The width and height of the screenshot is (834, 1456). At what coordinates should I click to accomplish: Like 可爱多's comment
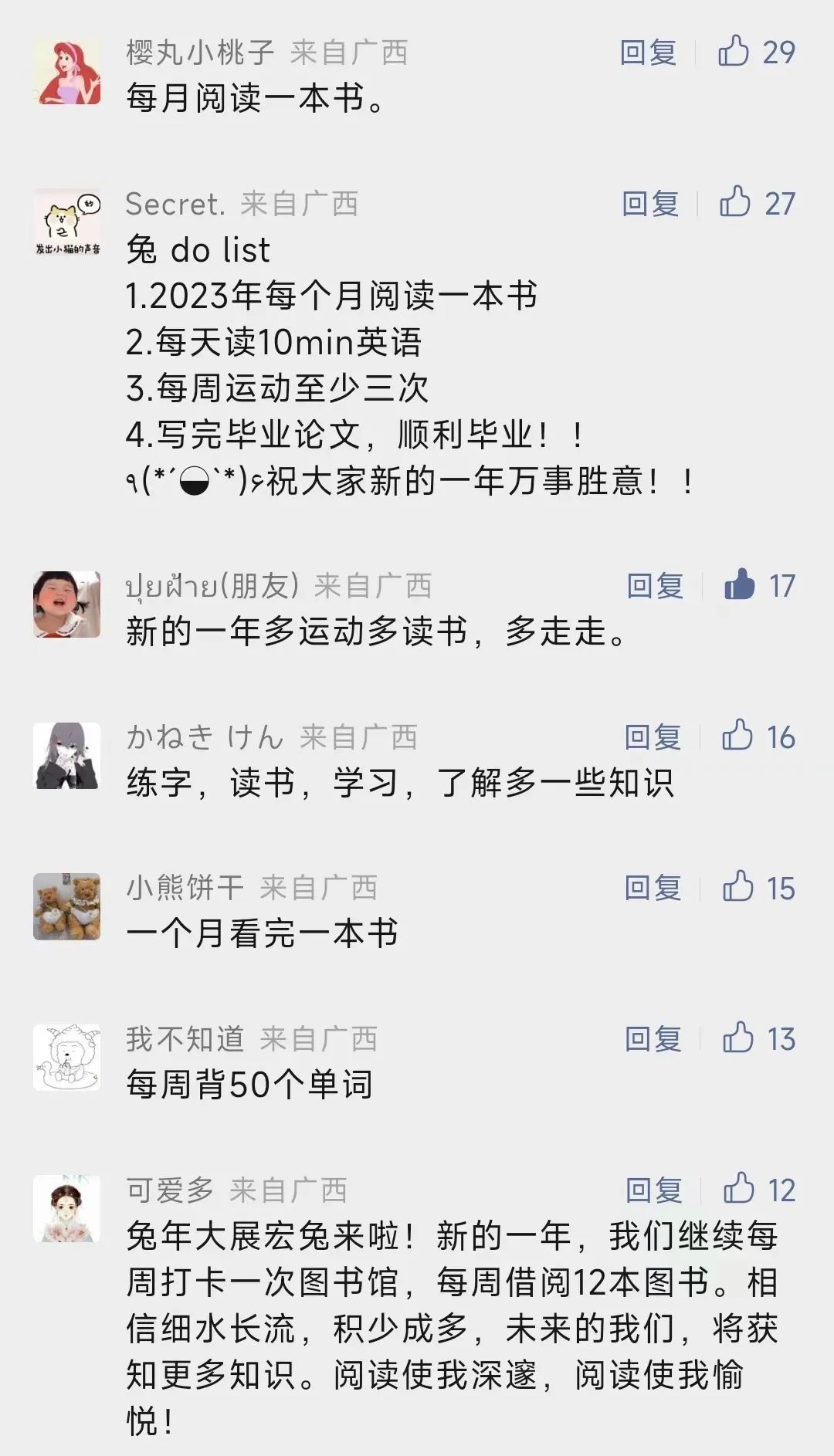[x=739, y=1189]
